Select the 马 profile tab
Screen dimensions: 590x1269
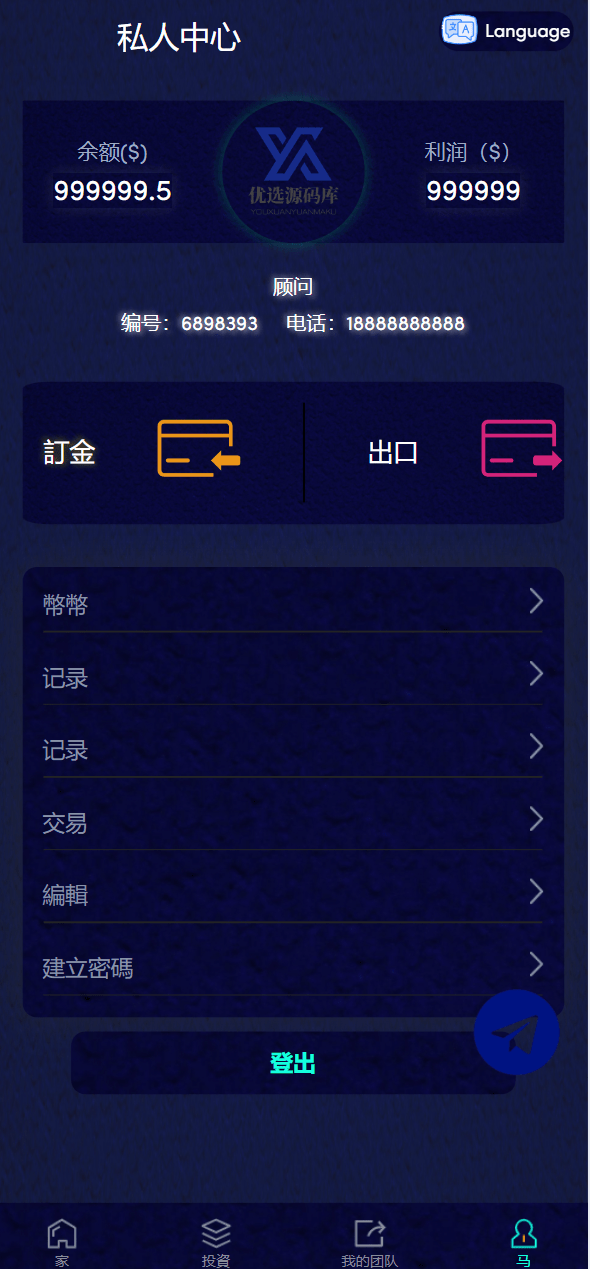tap(523, 1243)
